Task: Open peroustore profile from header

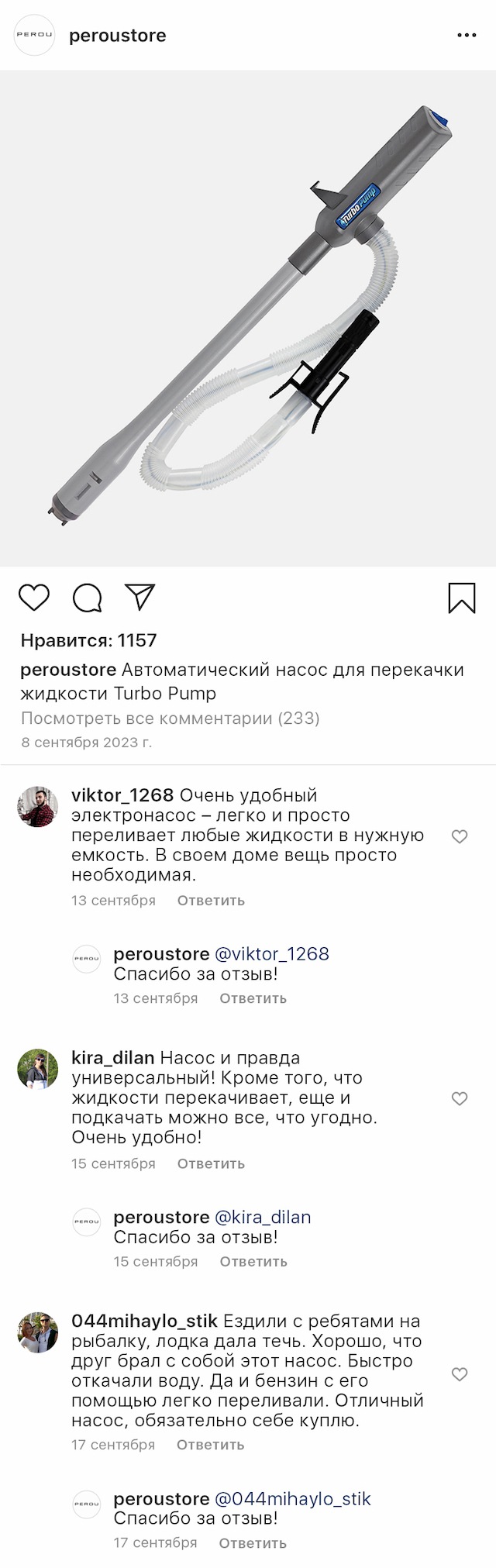Action: point(117,36)
